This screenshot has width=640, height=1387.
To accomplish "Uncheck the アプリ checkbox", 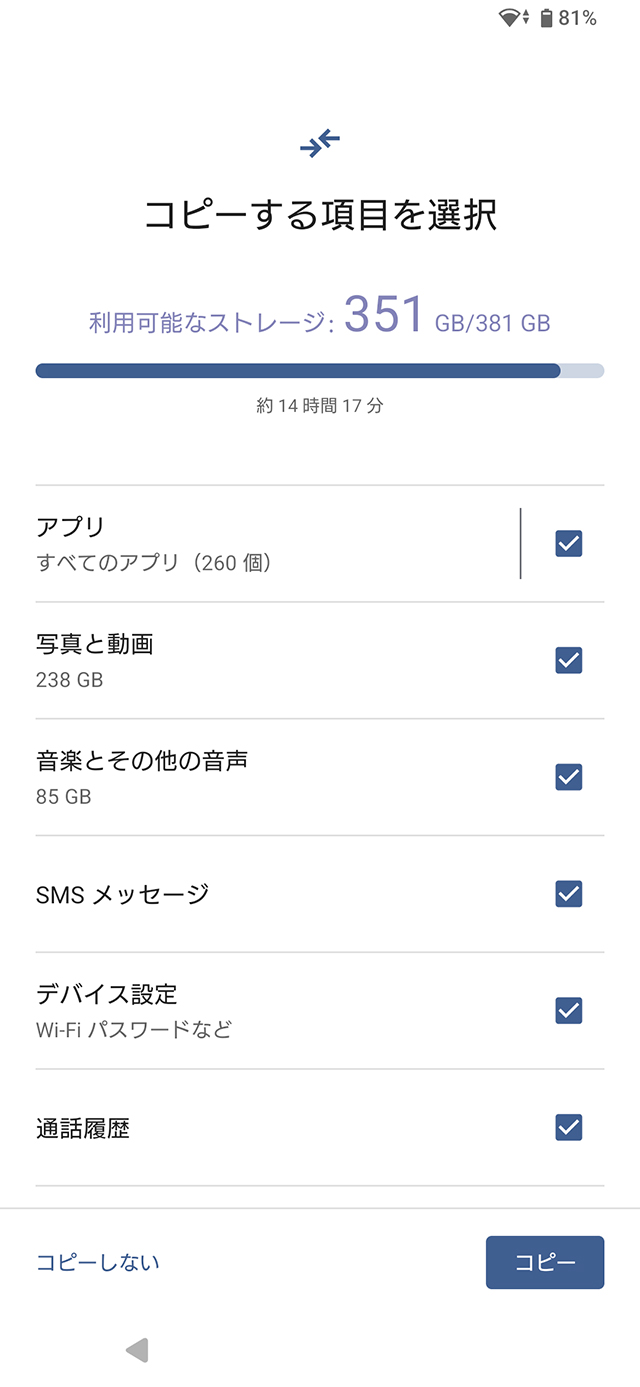I will 568,543.
